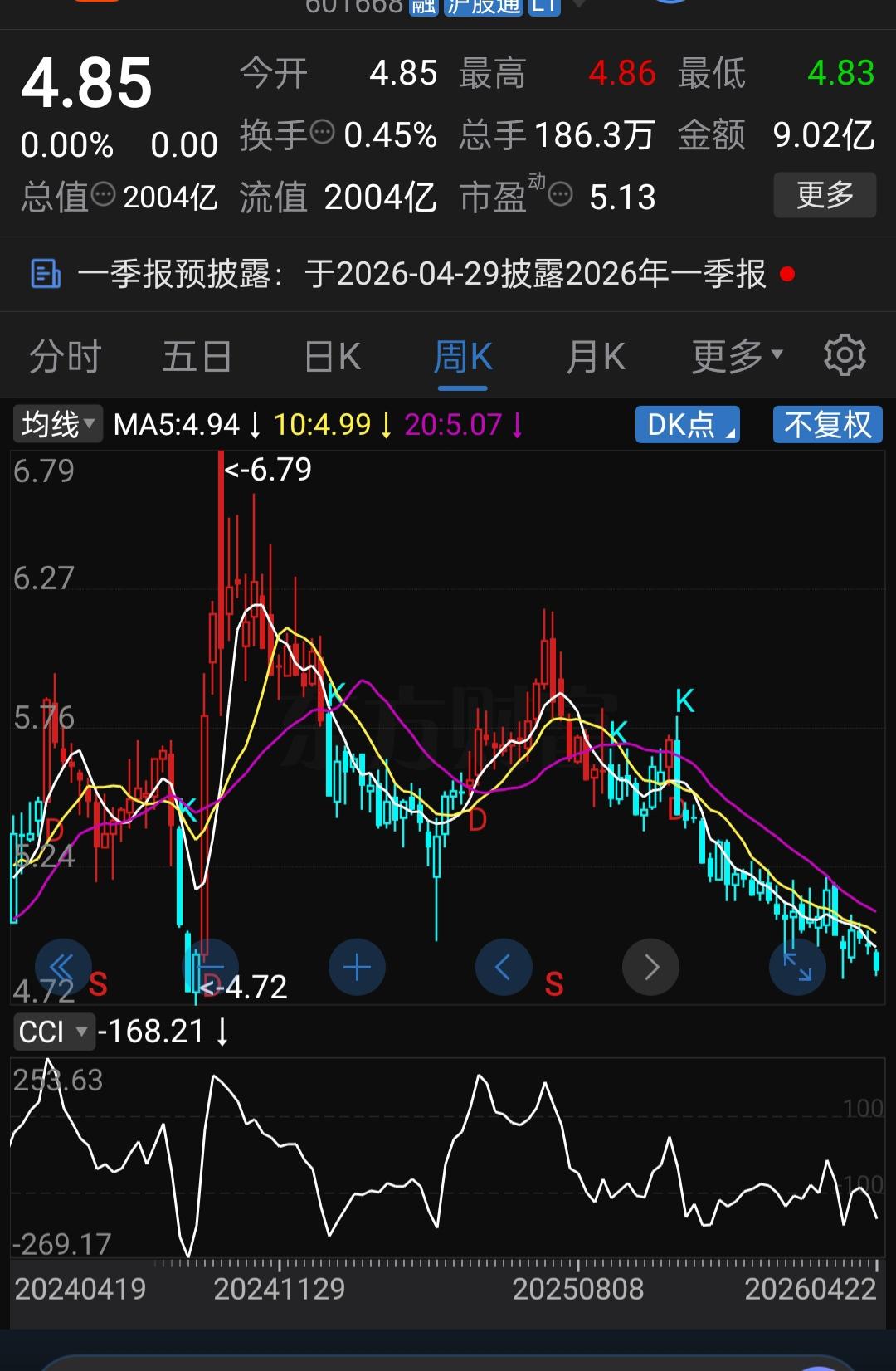Tap the 更多 button near 市盈
The image size is (896, 1371).
pyautogui.click(x=825, y=195)
